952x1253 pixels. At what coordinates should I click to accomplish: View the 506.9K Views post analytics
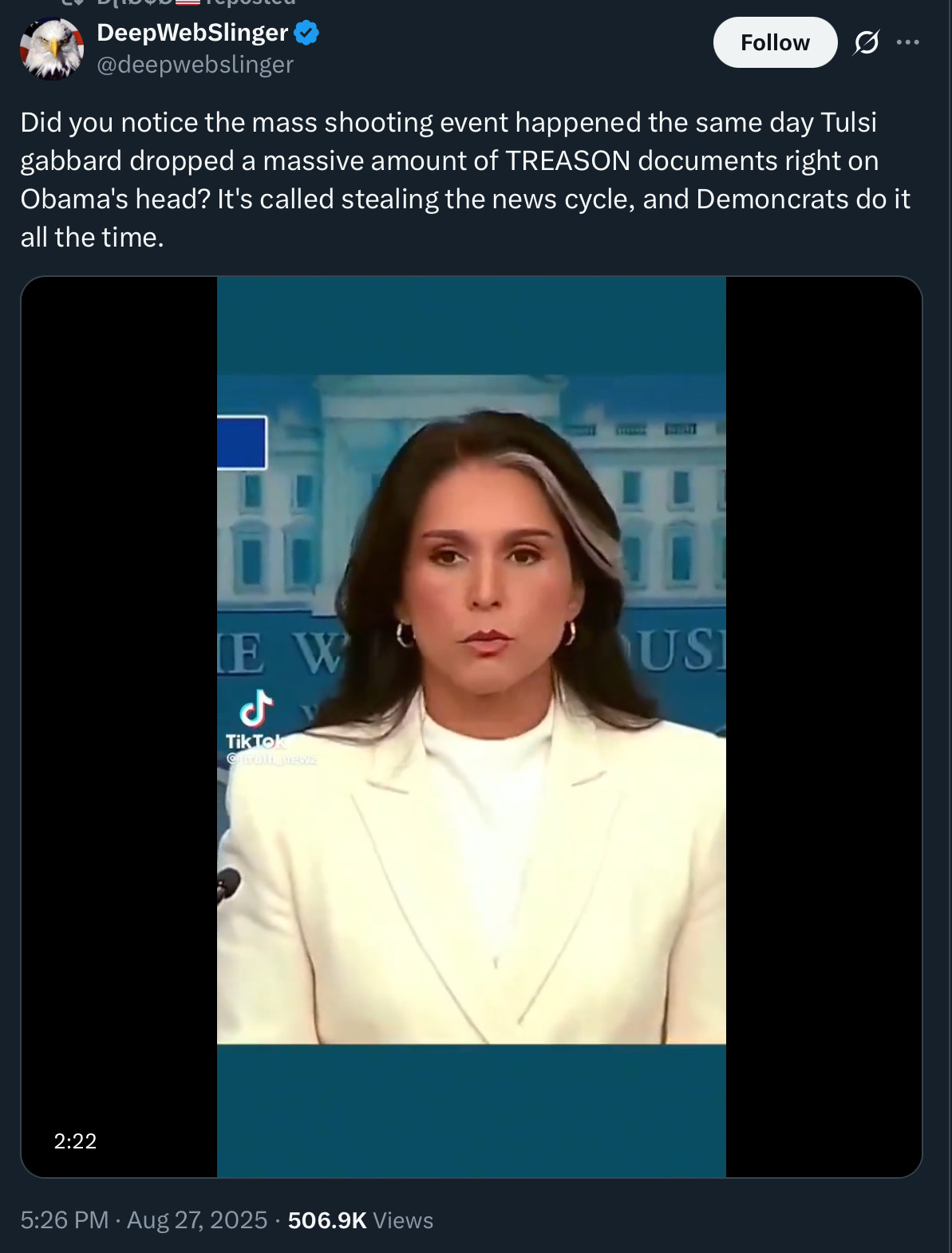pos(360,1219)
